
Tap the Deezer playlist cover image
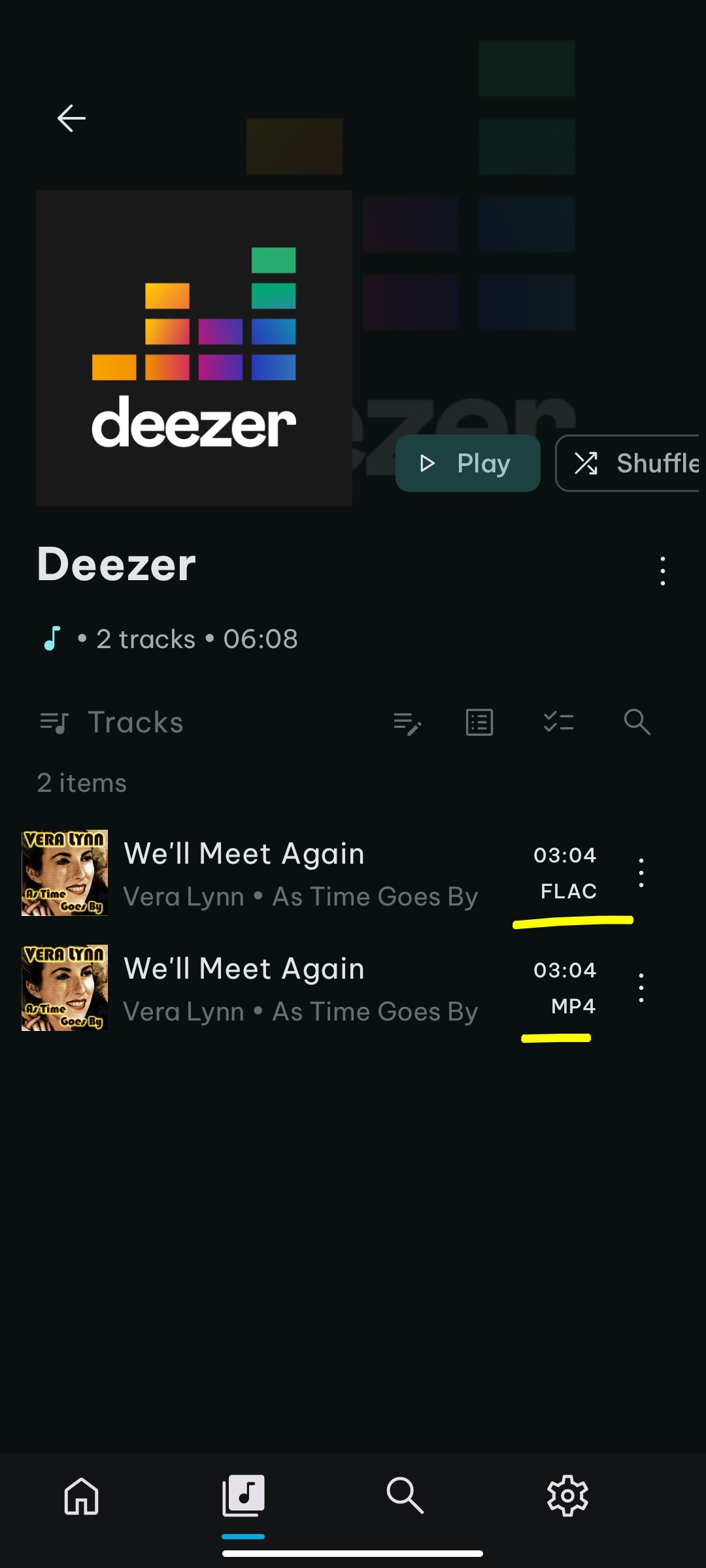click(x=194, y=348)
